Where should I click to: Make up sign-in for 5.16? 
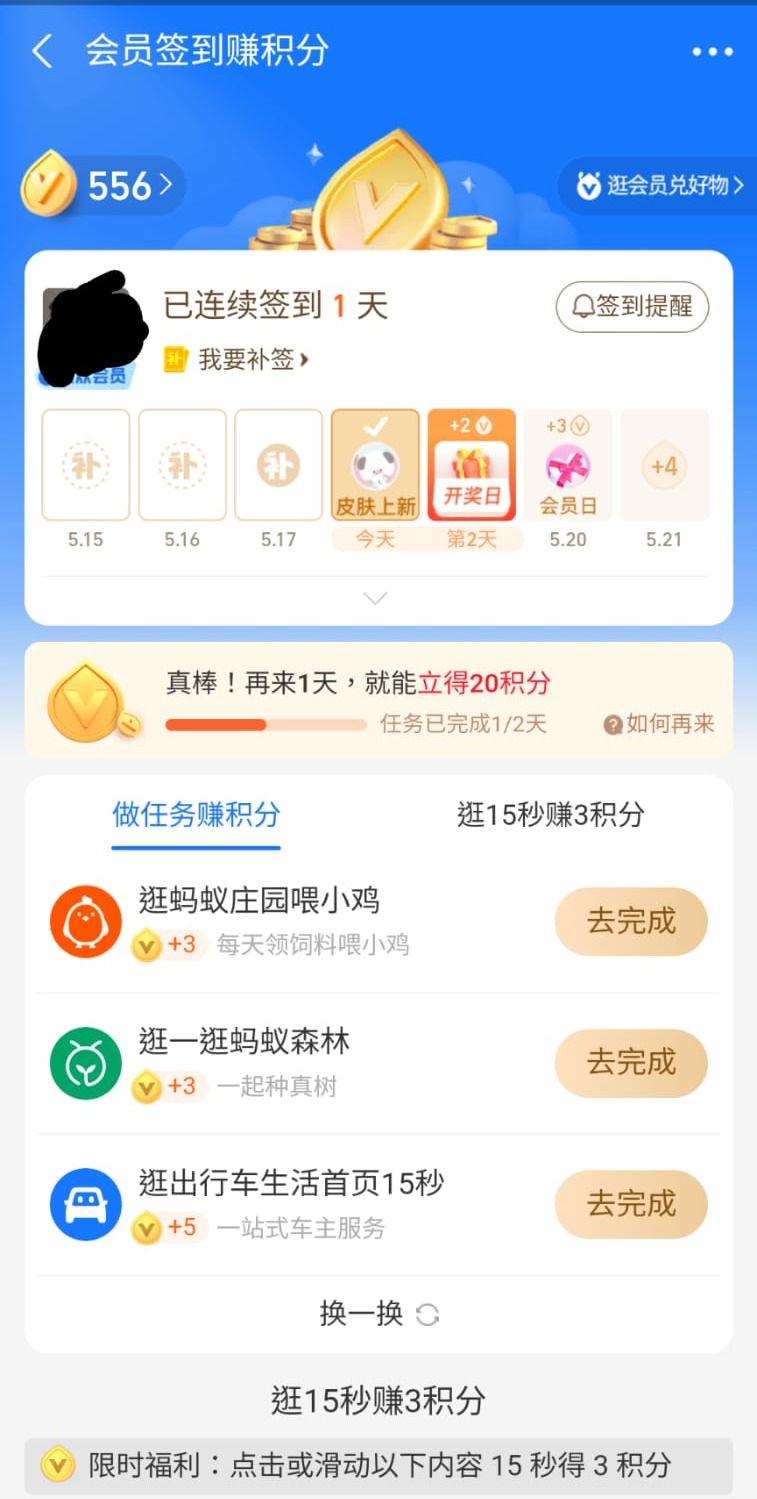click(x=182, y=465)
